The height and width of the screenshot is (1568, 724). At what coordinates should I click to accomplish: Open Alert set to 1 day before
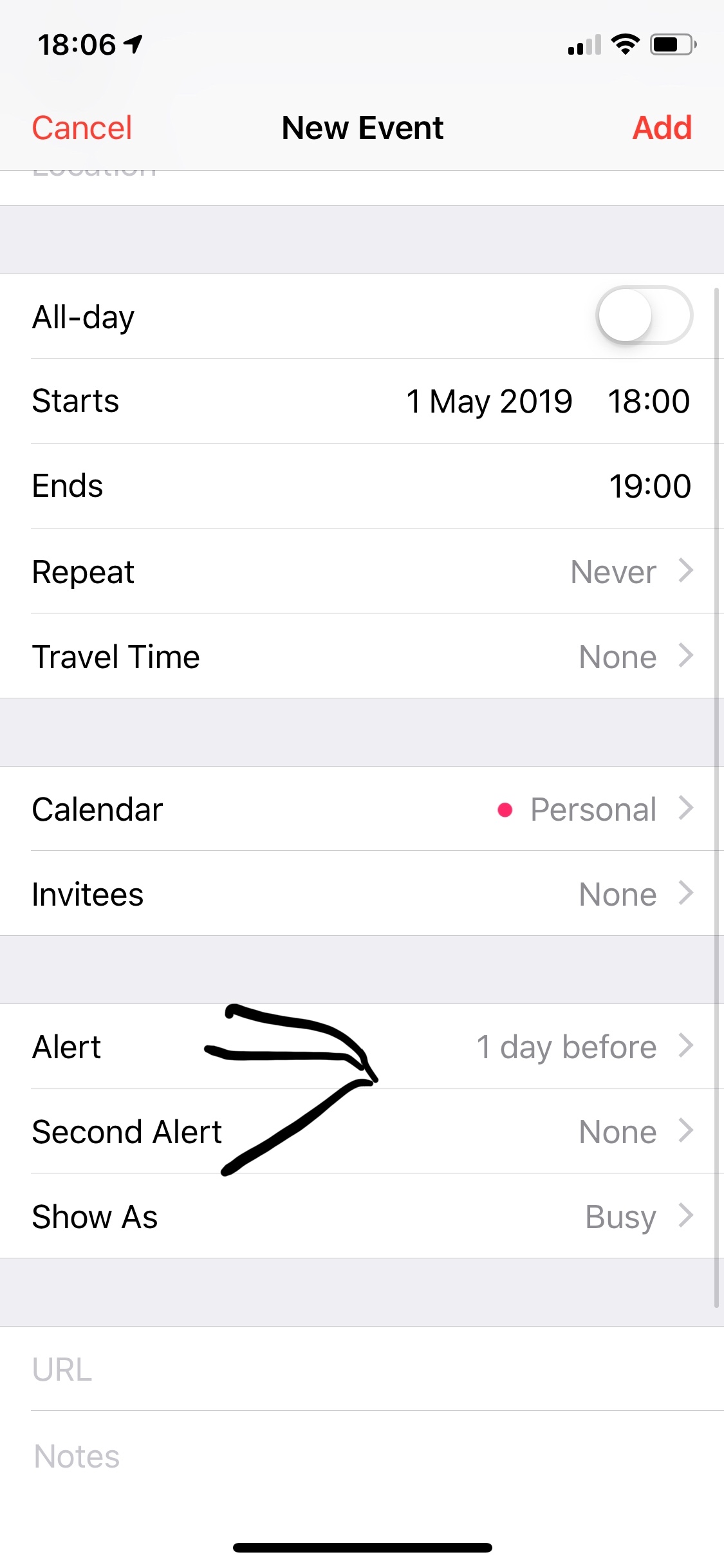[x=362, y=1047]
